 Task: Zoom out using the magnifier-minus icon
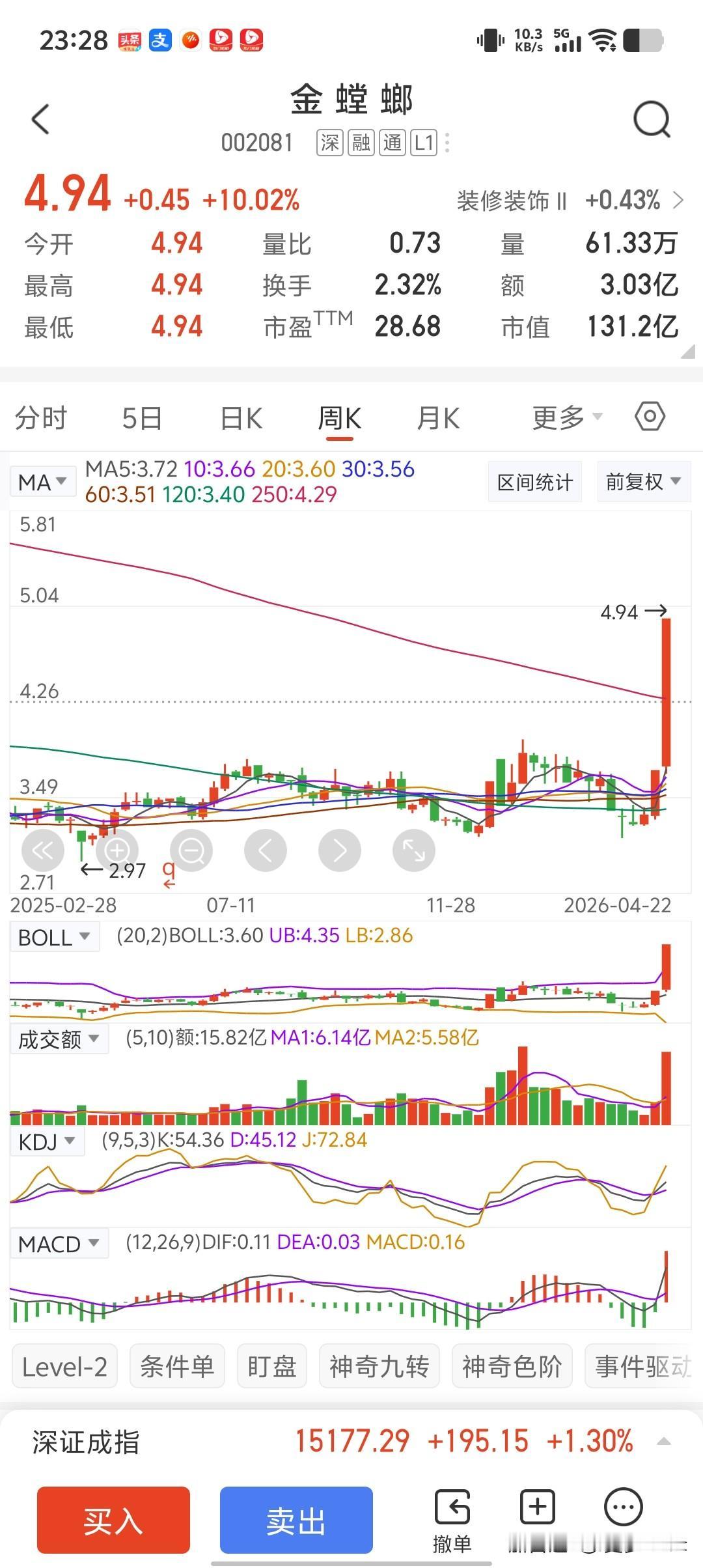(191, 850)
